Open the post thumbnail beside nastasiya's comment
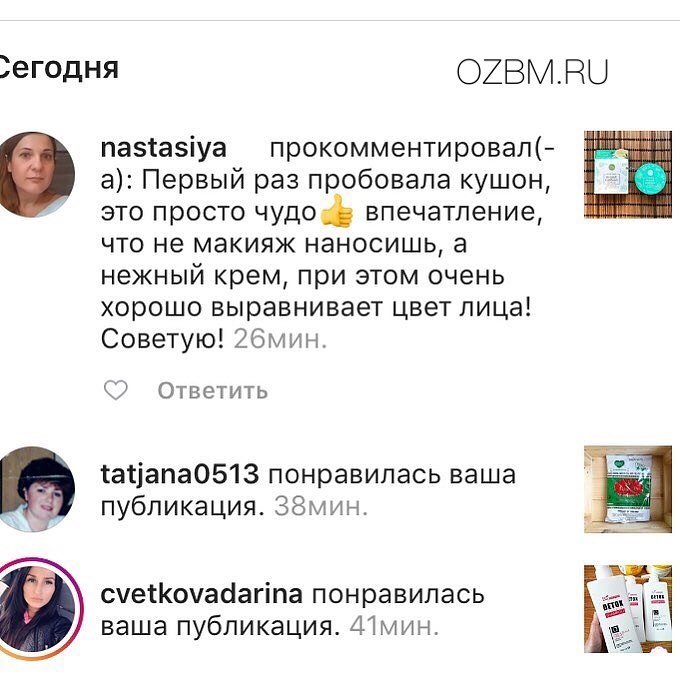 tap(627, 175)
